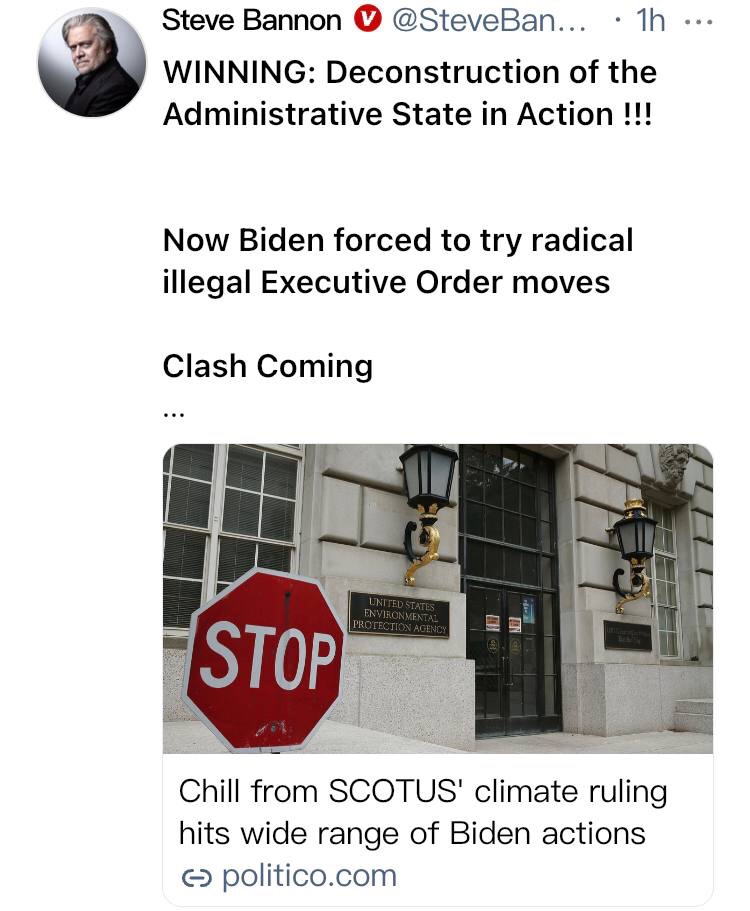Open the post's three-dot overflow menu
This screenshot has width=750, height=911.
[x=705, y=21]
